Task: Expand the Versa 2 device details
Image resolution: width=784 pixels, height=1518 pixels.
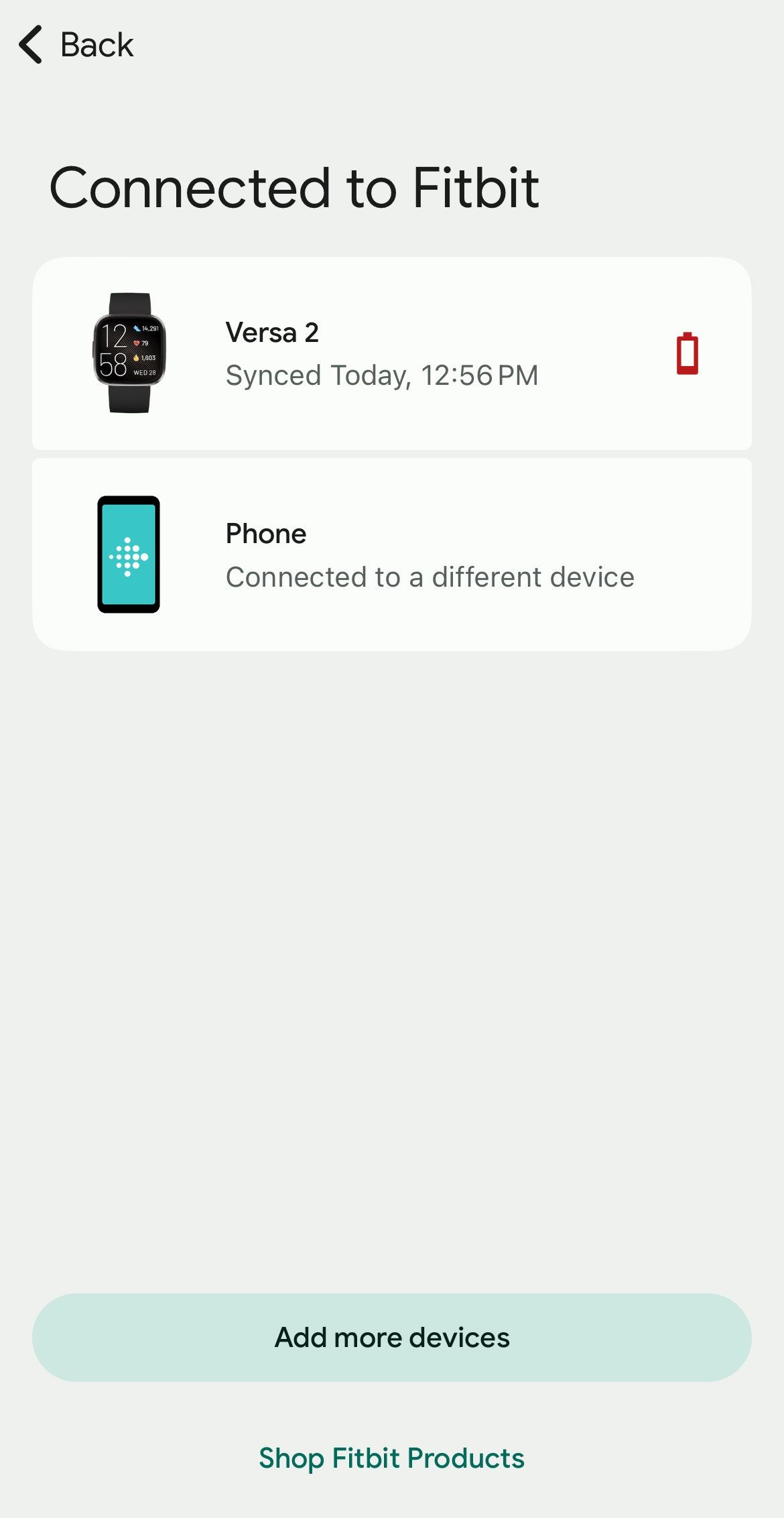Action: (392, 353)
